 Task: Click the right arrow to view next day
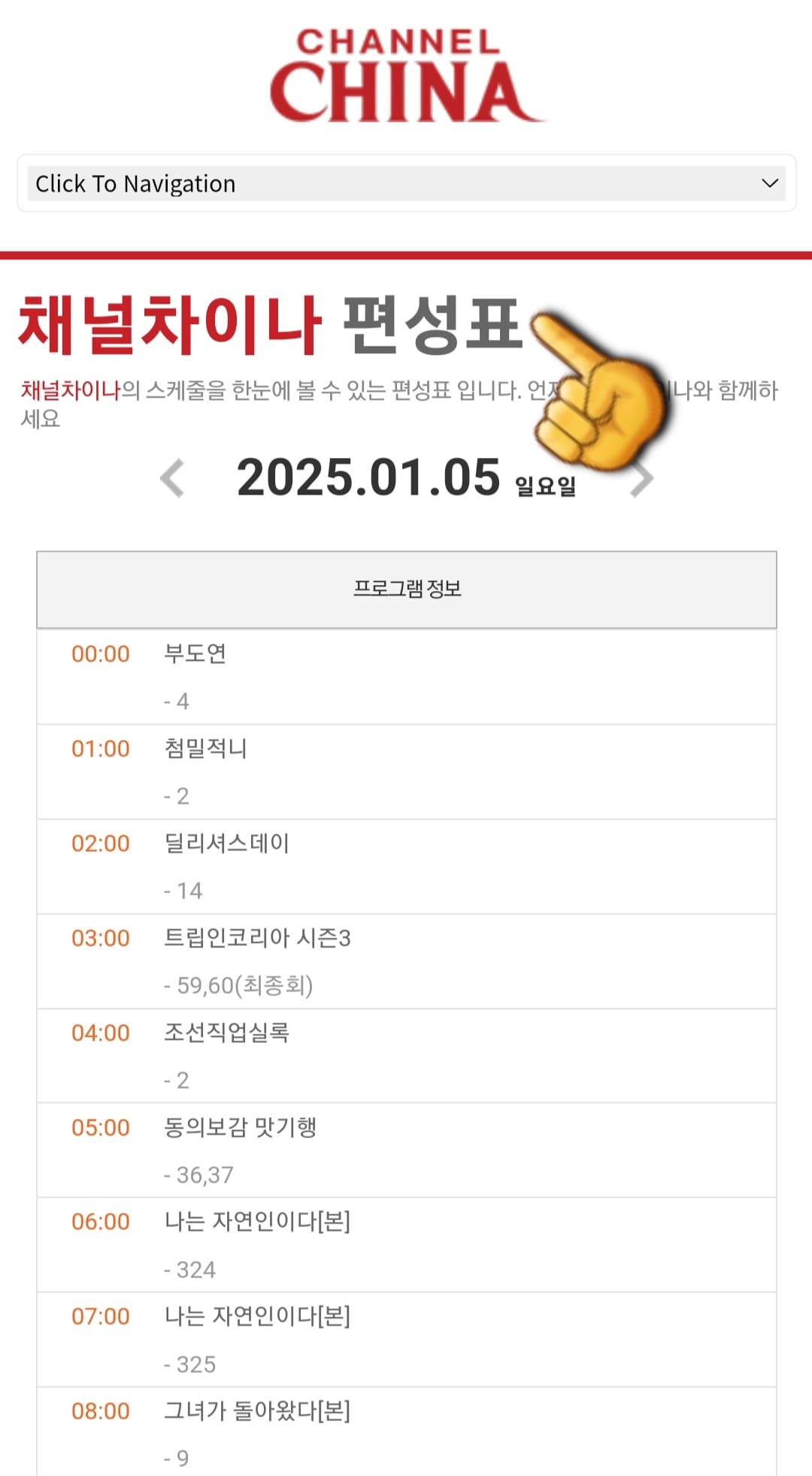point(641,479)
